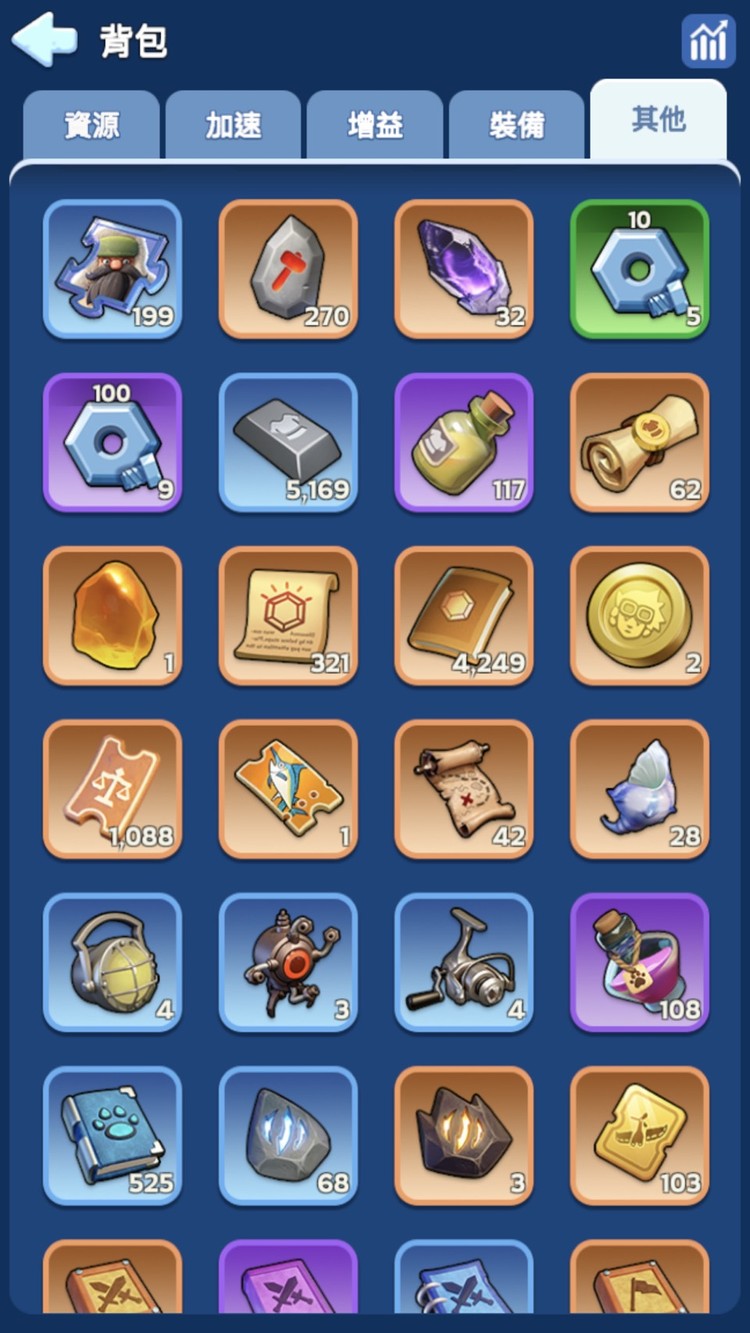Select the amber gem item
Image resolution: width=750 pixels, height=1333 pixels.
click(x=112, y=615)
